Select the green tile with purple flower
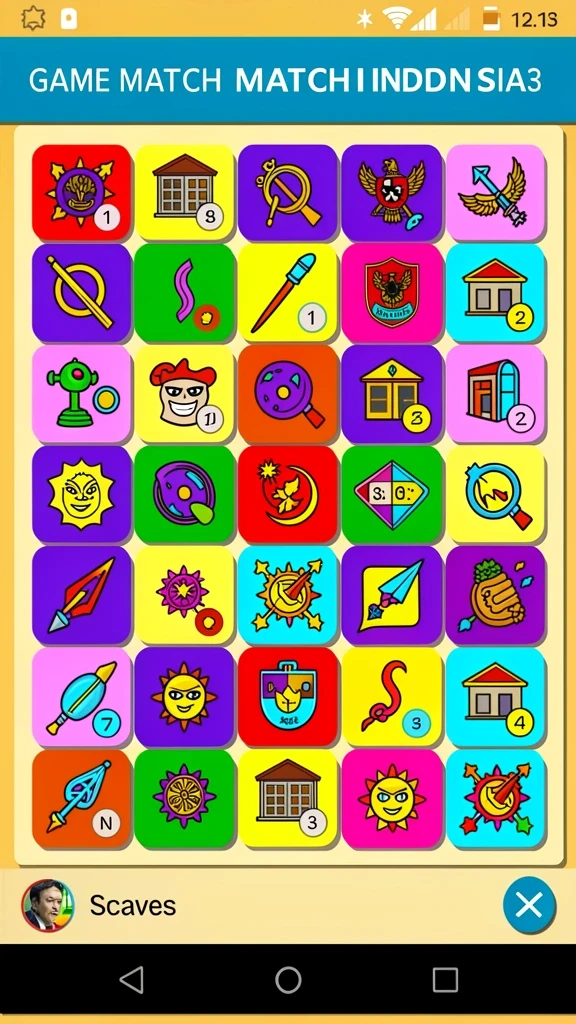This screenshot has height=1024, width=576. 185,799
